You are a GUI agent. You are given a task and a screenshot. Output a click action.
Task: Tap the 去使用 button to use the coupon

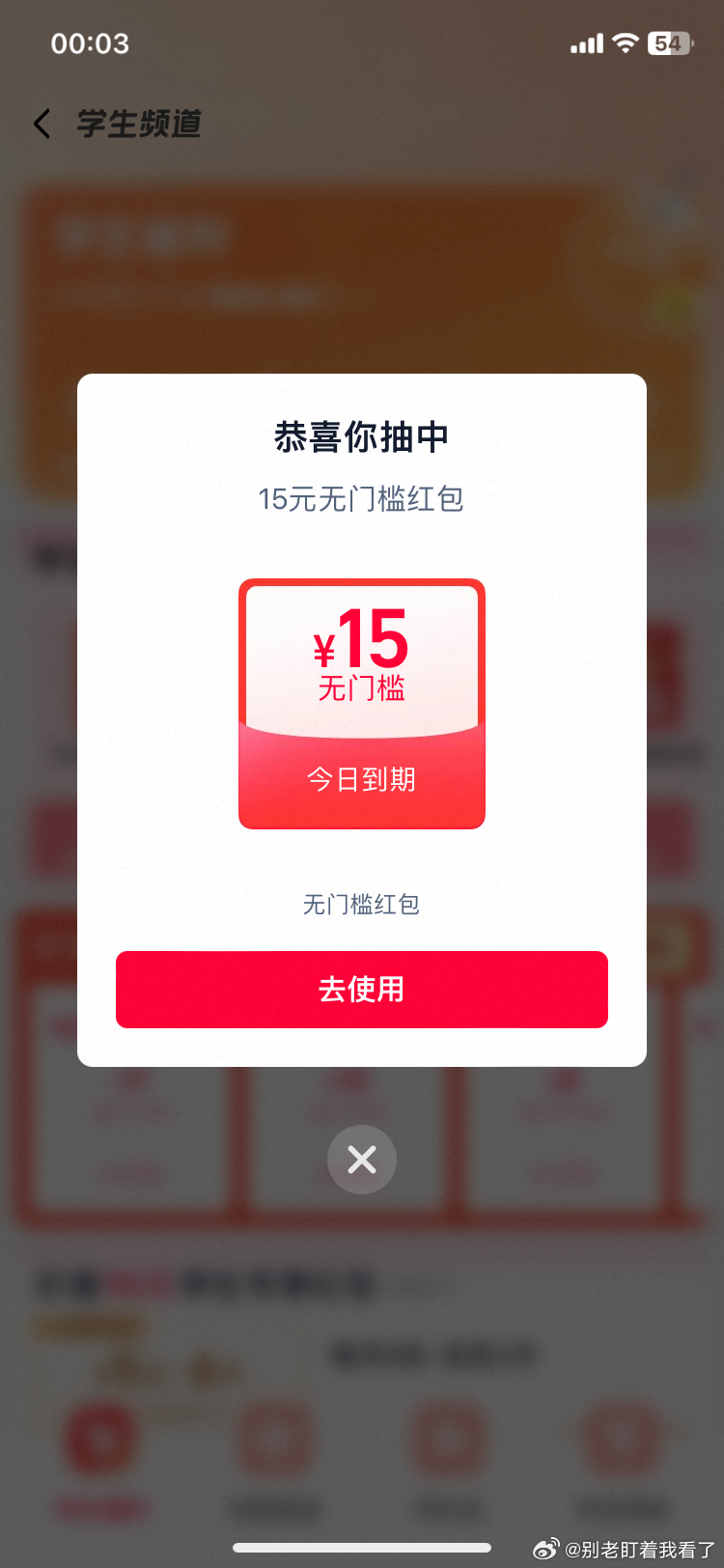(361, 990)
